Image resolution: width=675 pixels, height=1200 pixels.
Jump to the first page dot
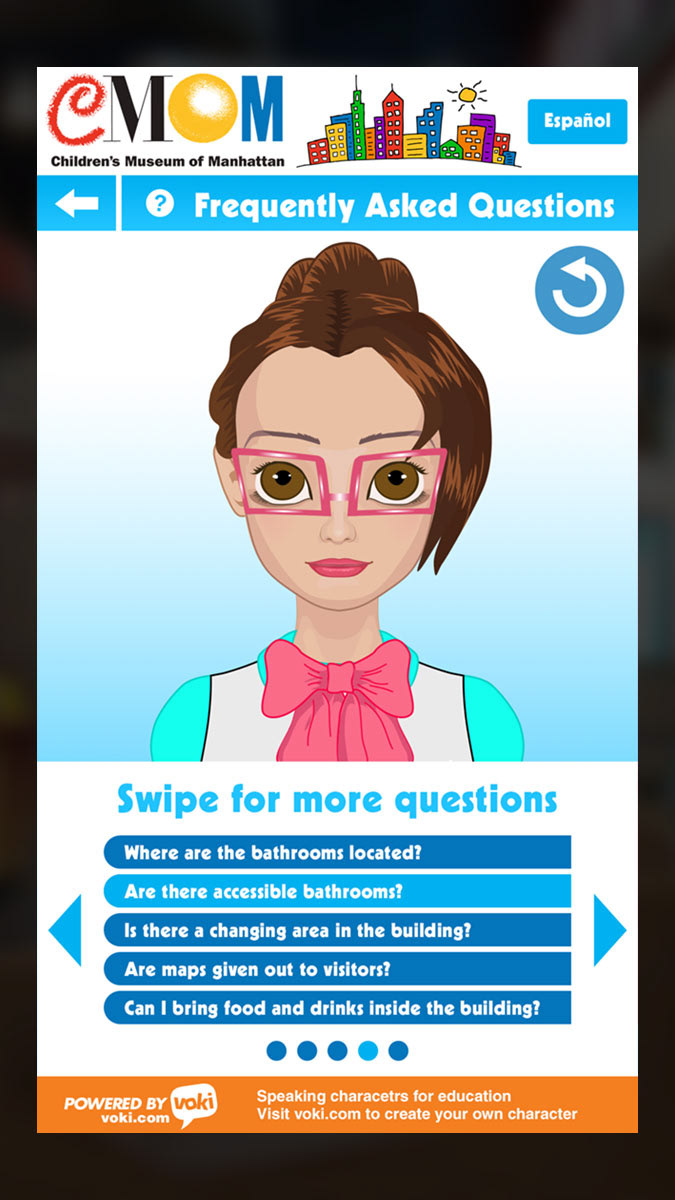(277, 1050)
